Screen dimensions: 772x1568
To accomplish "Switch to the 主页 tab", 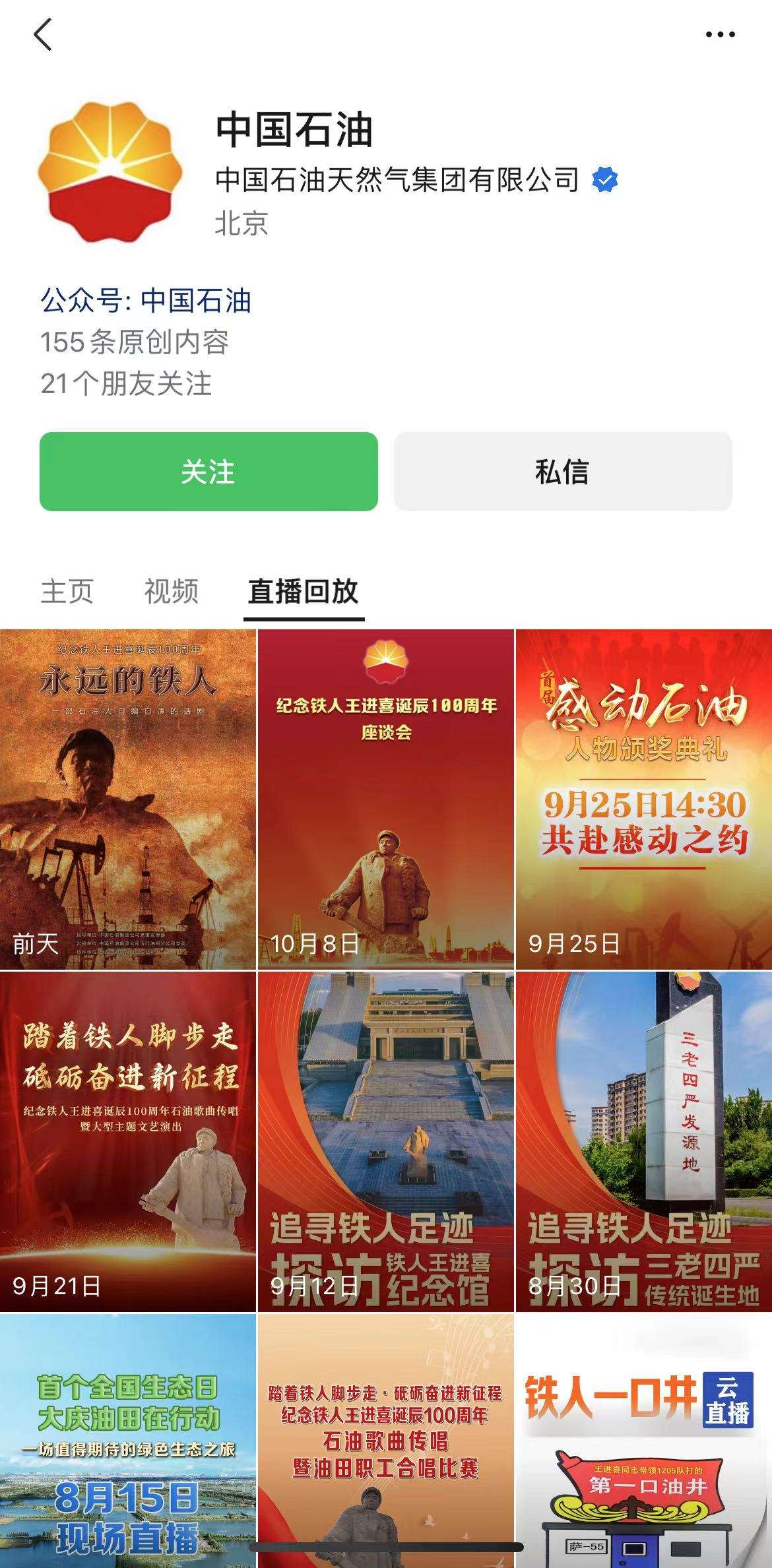I will 67,591.
